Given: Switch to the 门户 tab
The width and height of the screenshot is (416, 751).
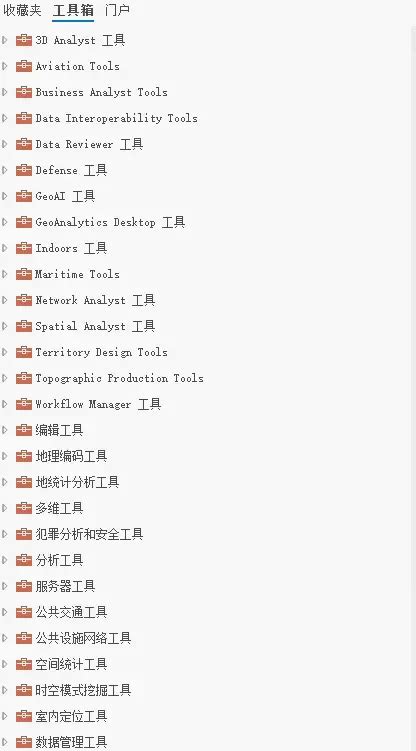Looking at the screenshot, I should coord(117,11).
